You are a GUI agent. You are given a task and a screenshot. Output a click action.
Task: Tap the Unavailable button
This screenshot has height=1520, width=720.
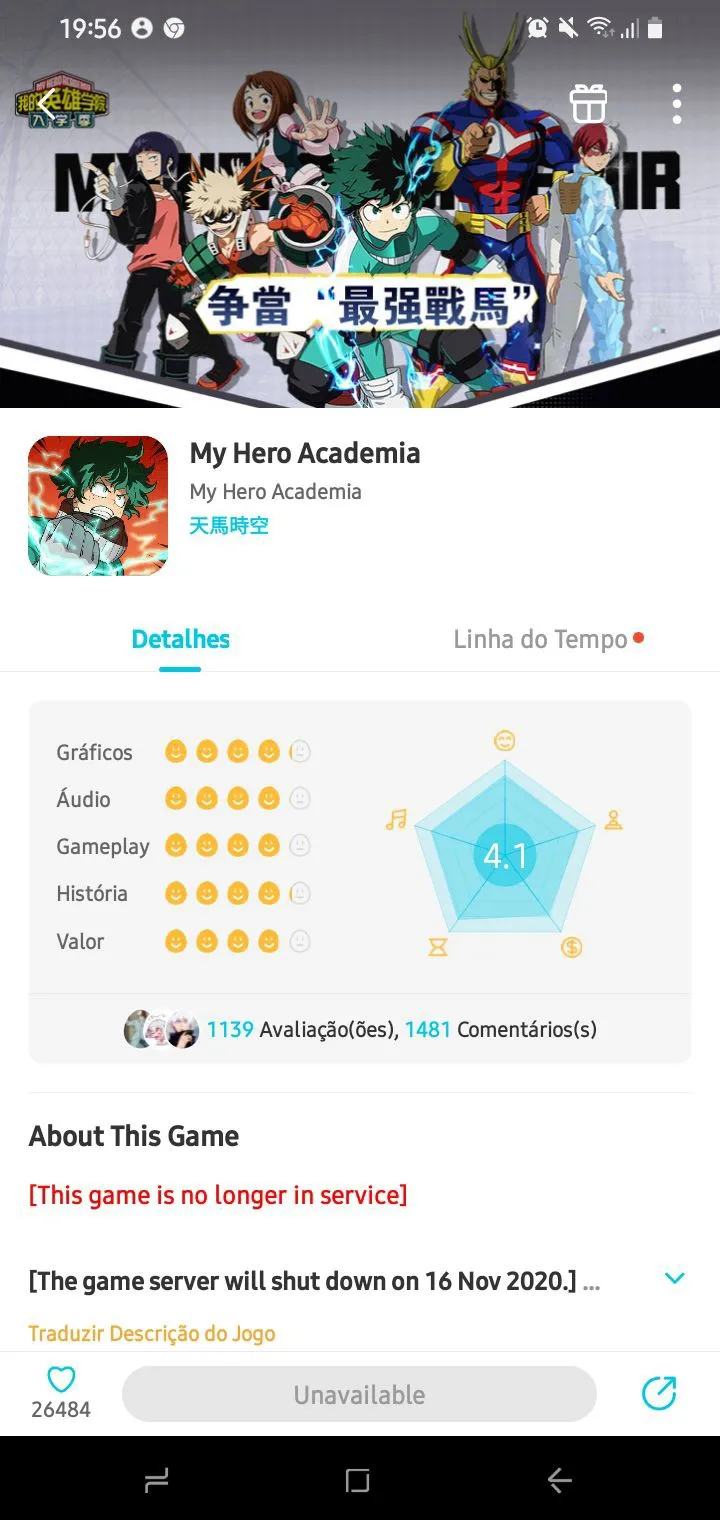click(359, 1394)
